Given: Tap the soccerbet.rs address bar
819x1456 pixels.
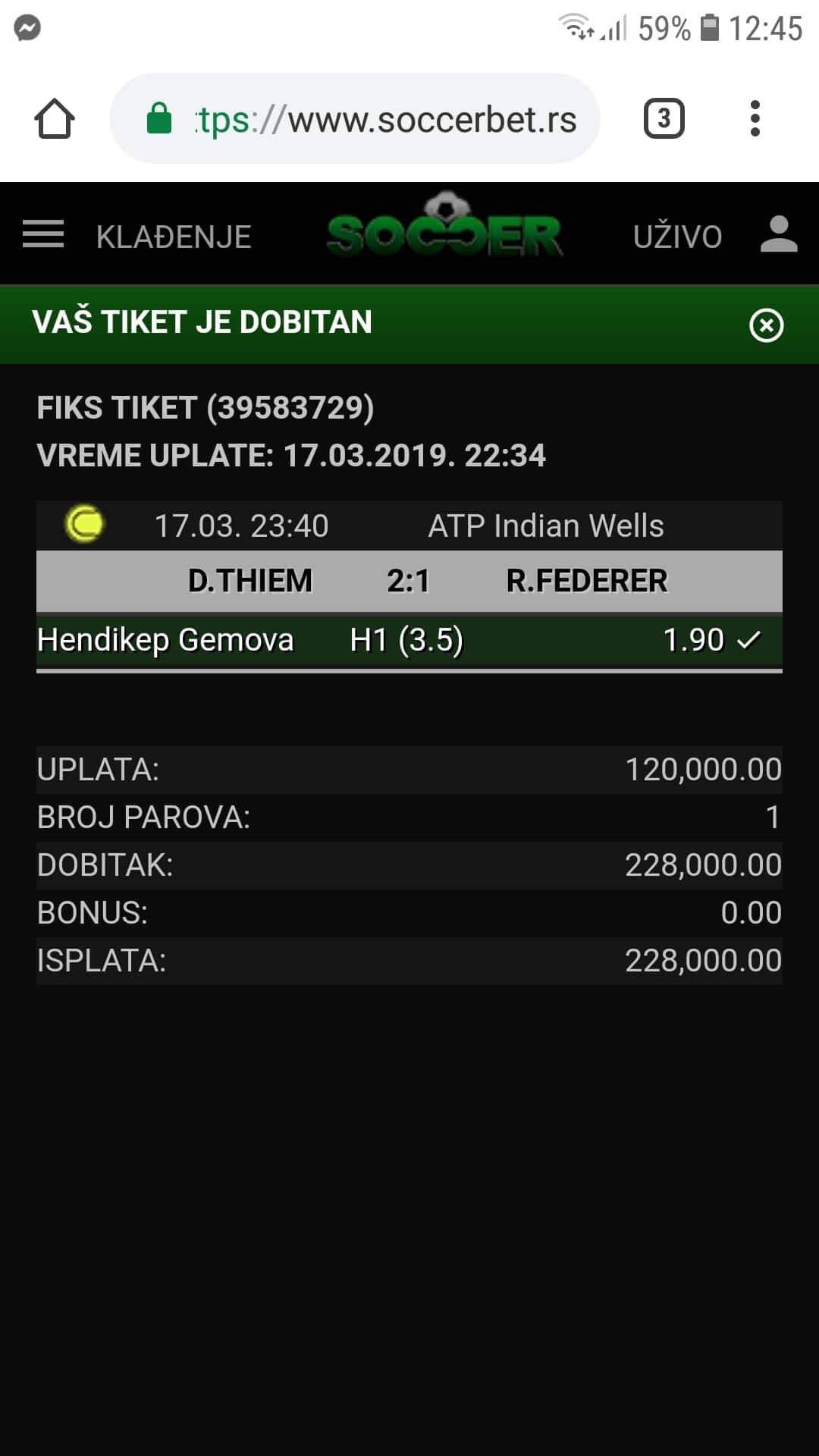Looking at the screenshot, I should pyautogui.click(x=355, y=118).
